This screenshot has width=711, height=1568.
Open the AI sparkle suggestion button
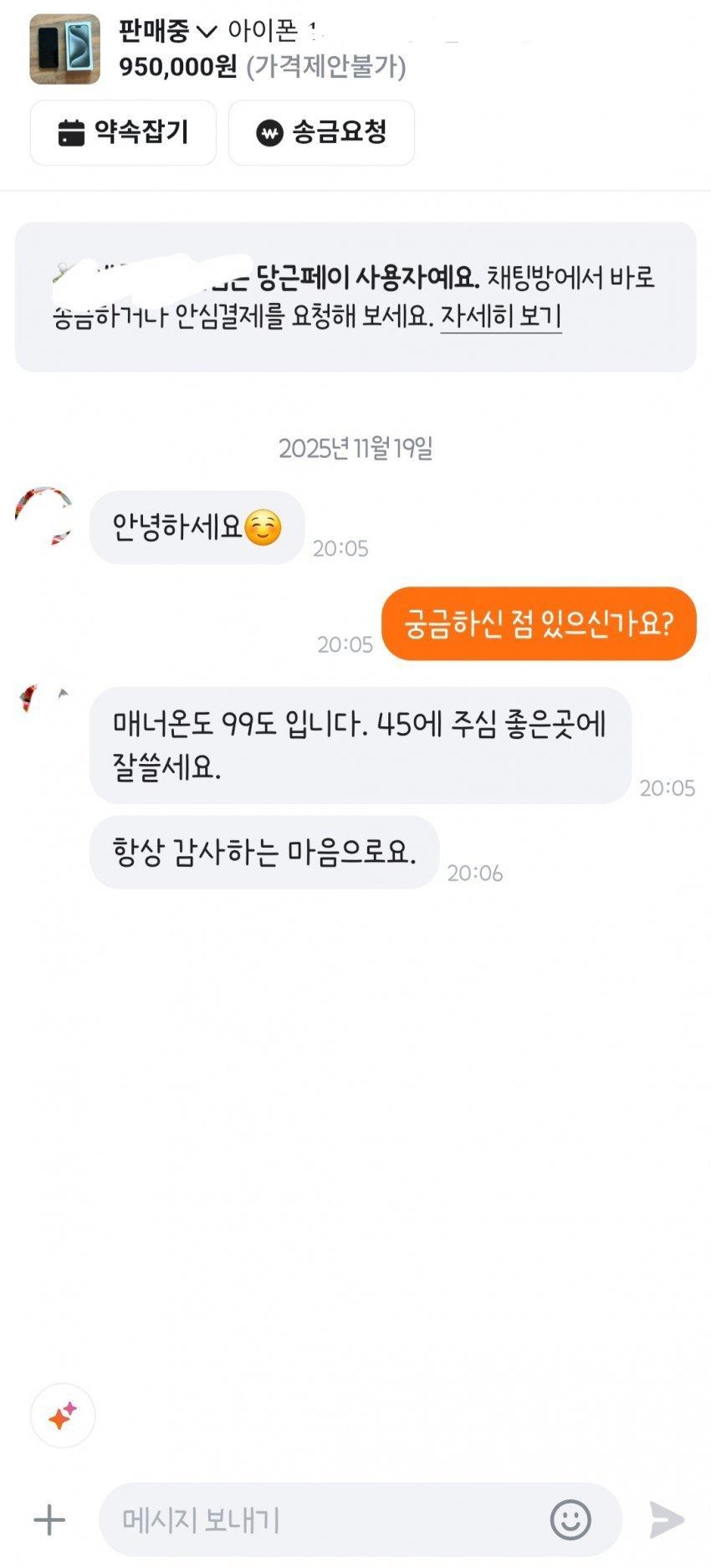[x=63, y=1417]
